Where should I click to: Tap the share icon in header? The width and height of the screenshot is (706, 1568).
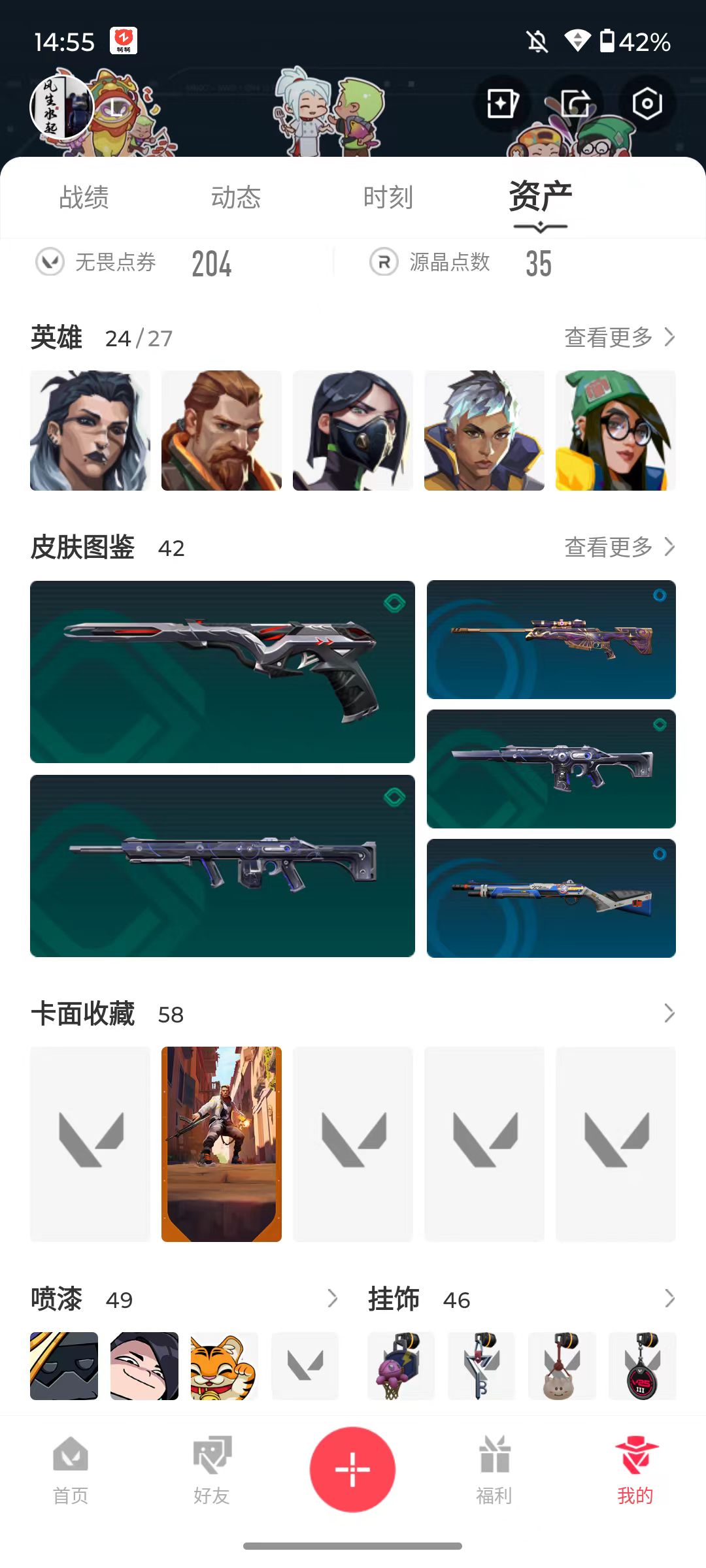tap(575, 104)
